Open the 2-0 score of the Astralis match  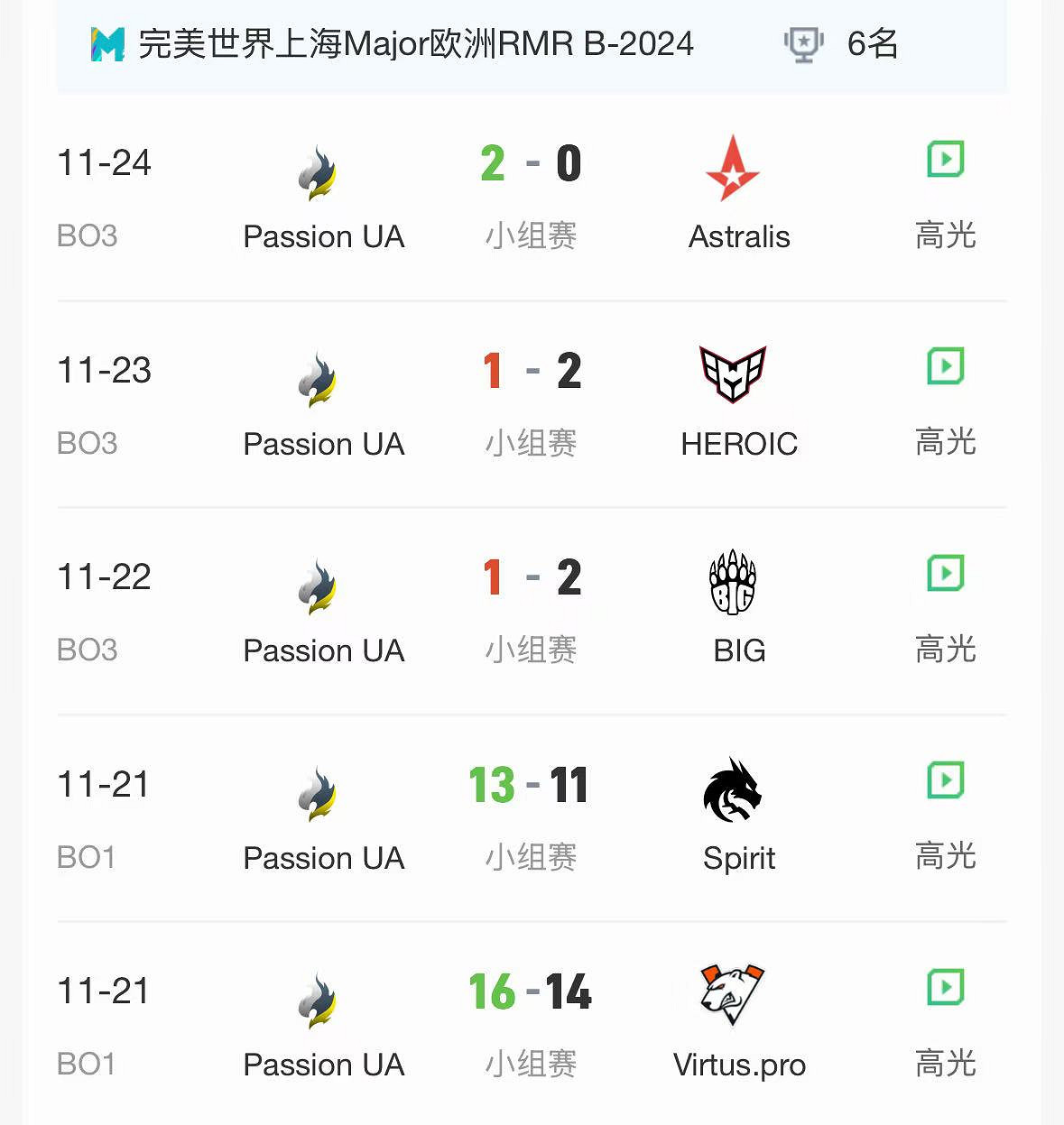530,163
